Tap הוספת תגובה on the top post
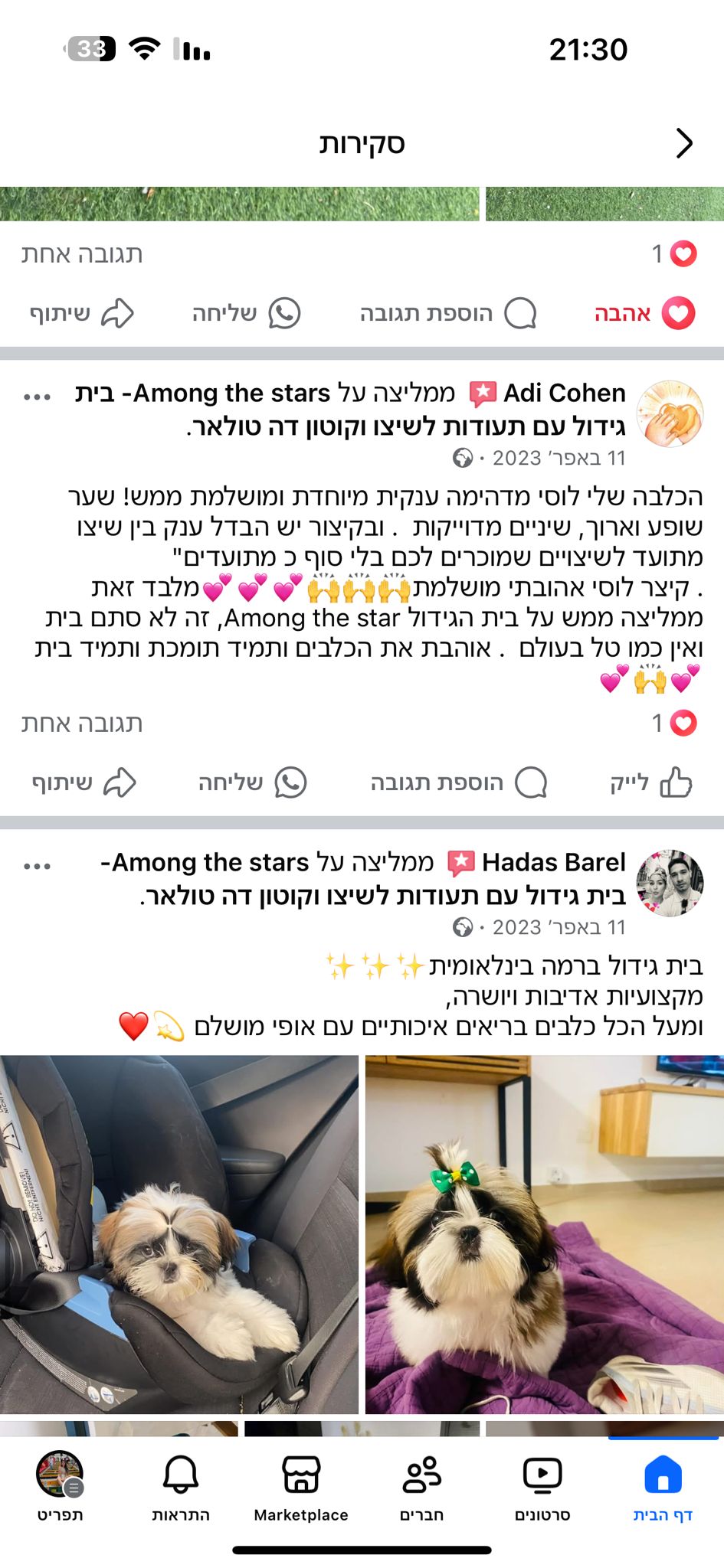The height and width of the screenshot is (1568, 724). (448, 313)
